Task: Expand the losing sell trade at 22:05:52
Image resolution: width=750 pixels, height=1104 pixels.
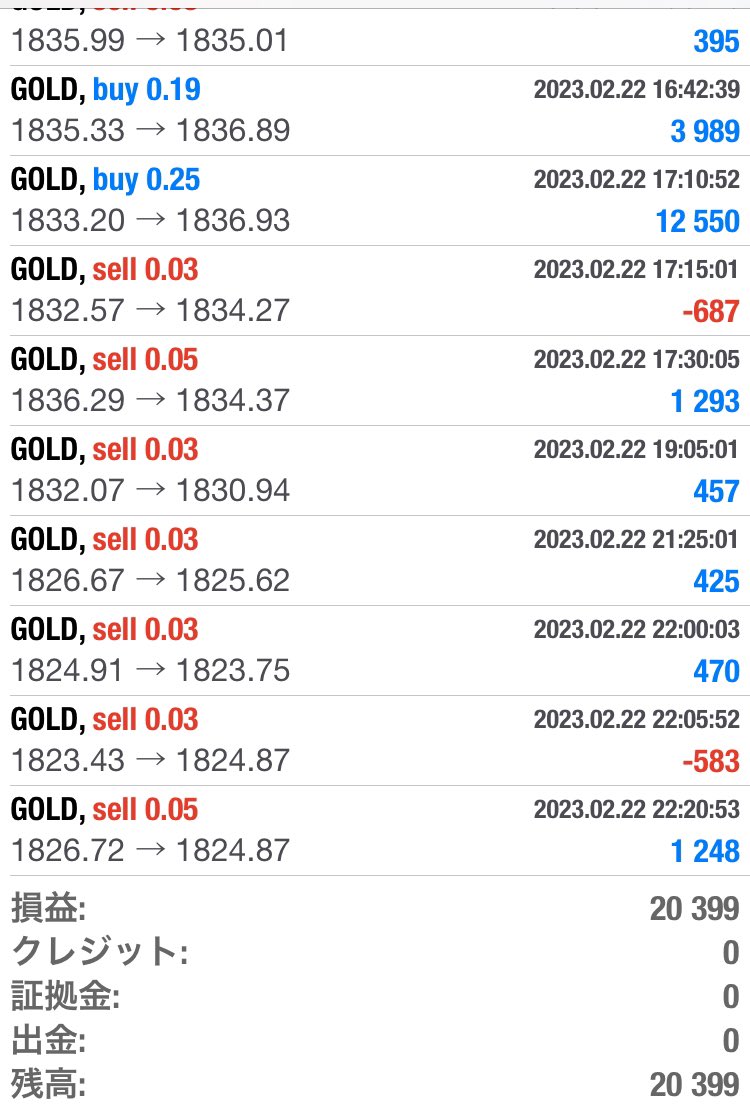Action: point(375,741)
